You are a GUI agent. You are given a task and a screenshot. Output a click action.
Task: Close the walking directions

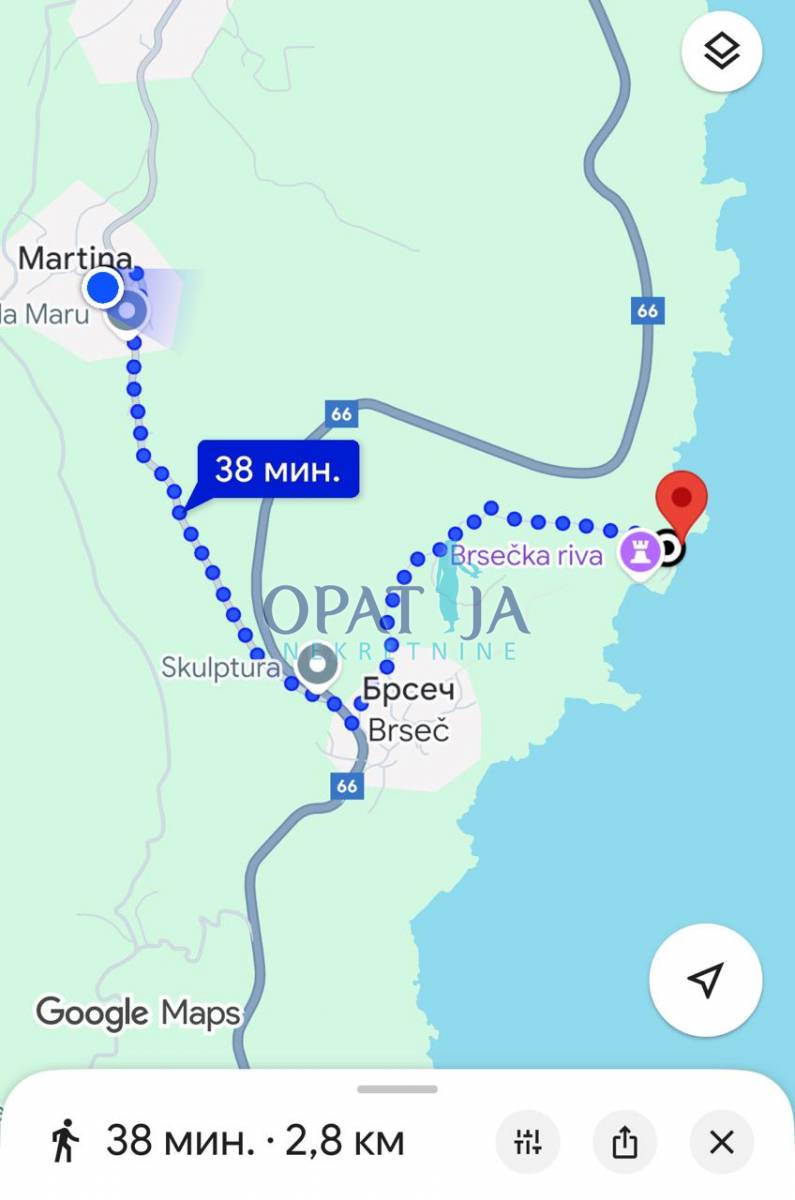(x=721, y=1141)
